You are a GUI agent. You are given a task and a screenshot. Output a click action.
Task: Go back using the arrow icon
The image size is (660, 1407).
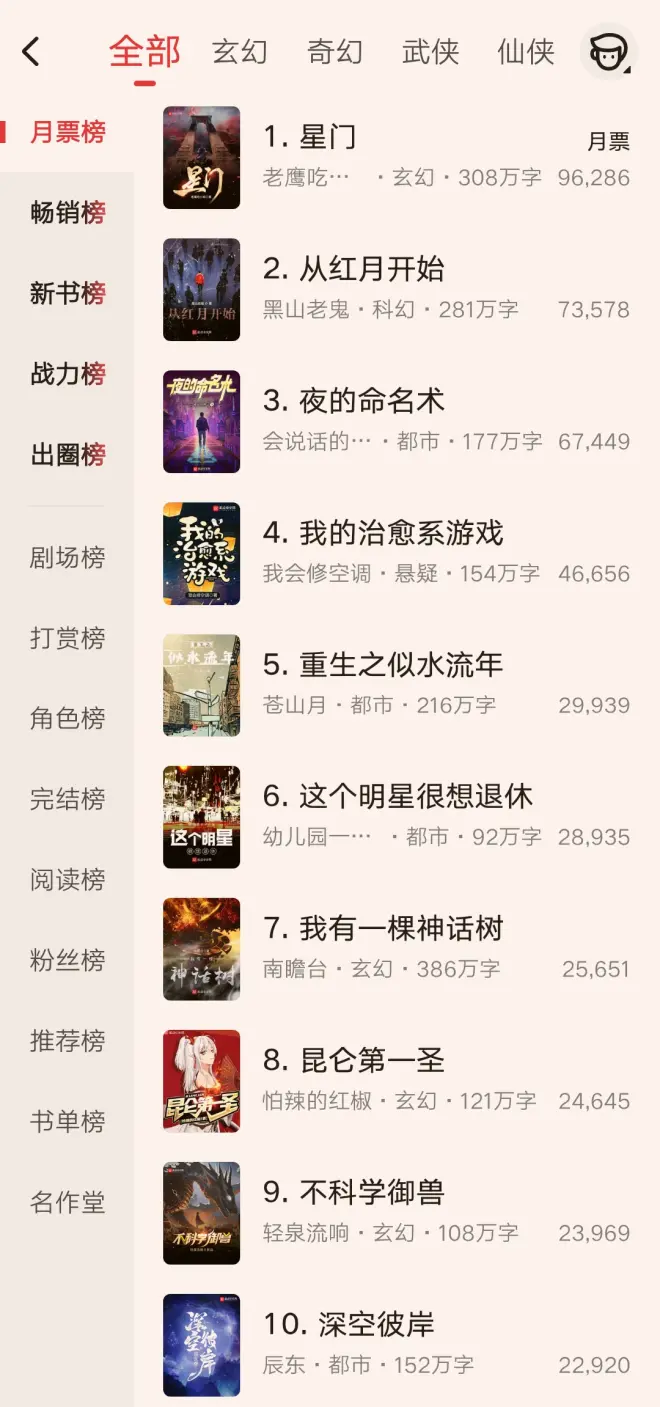31,52
